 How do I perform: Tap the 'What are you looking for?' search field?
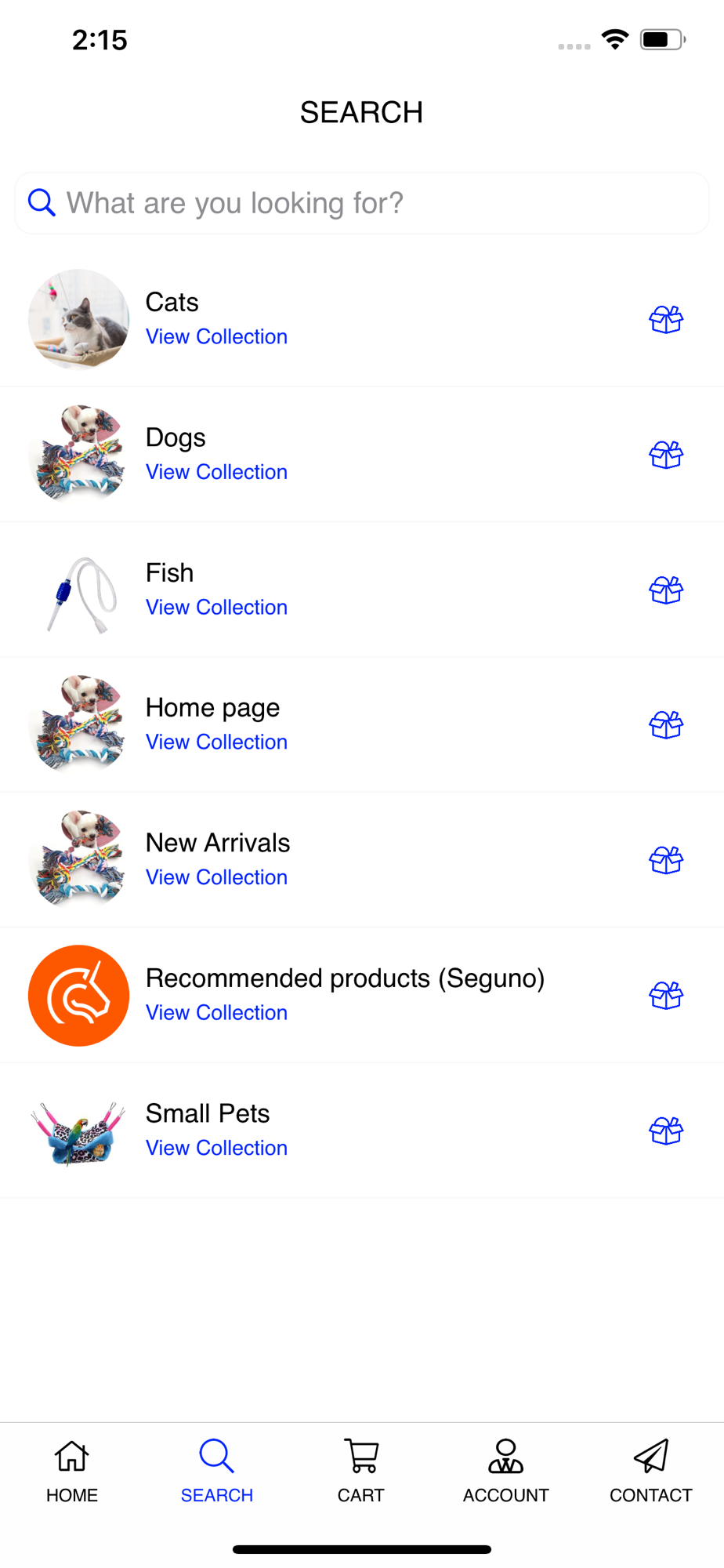click(x=360, y=203)
